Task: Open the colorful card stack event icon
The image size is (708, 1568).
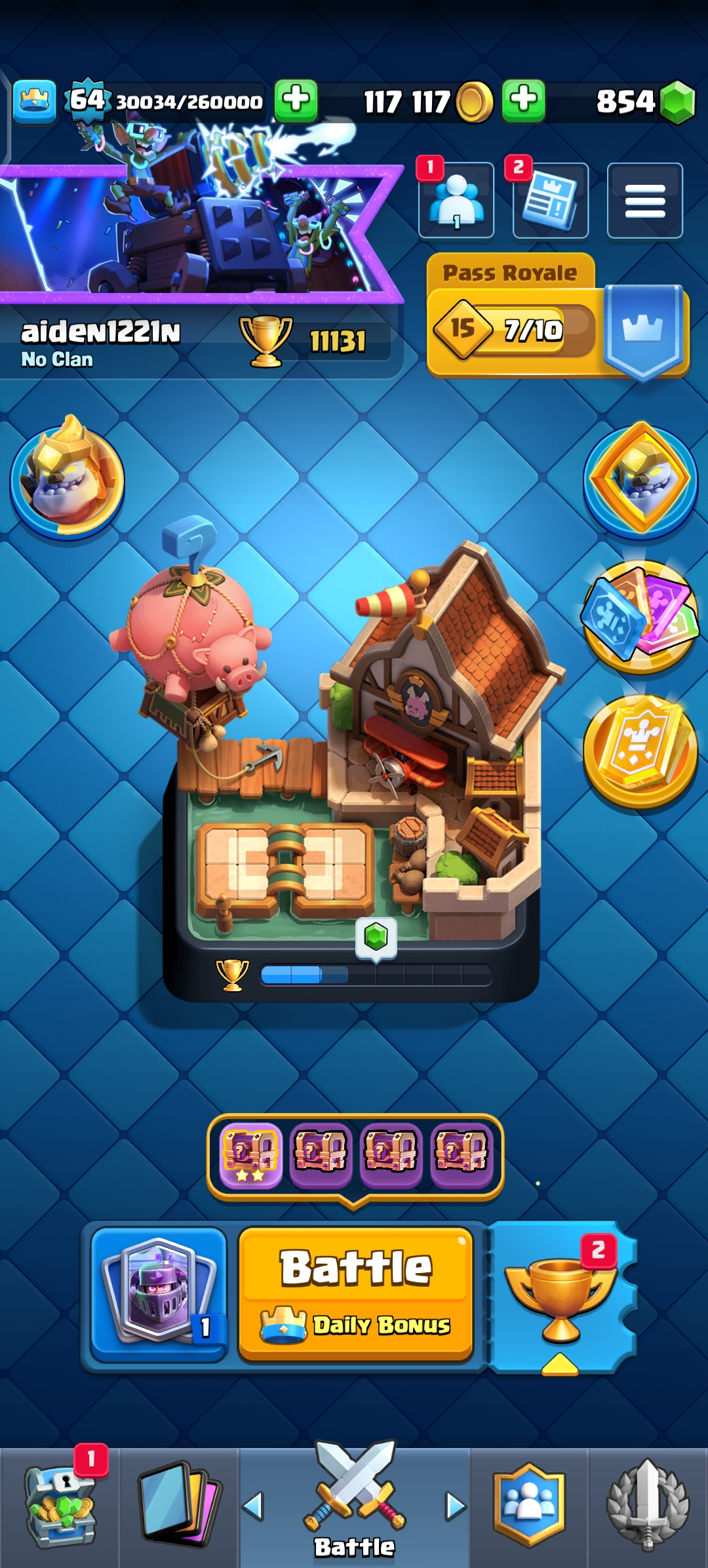Action: click(640, 617)
